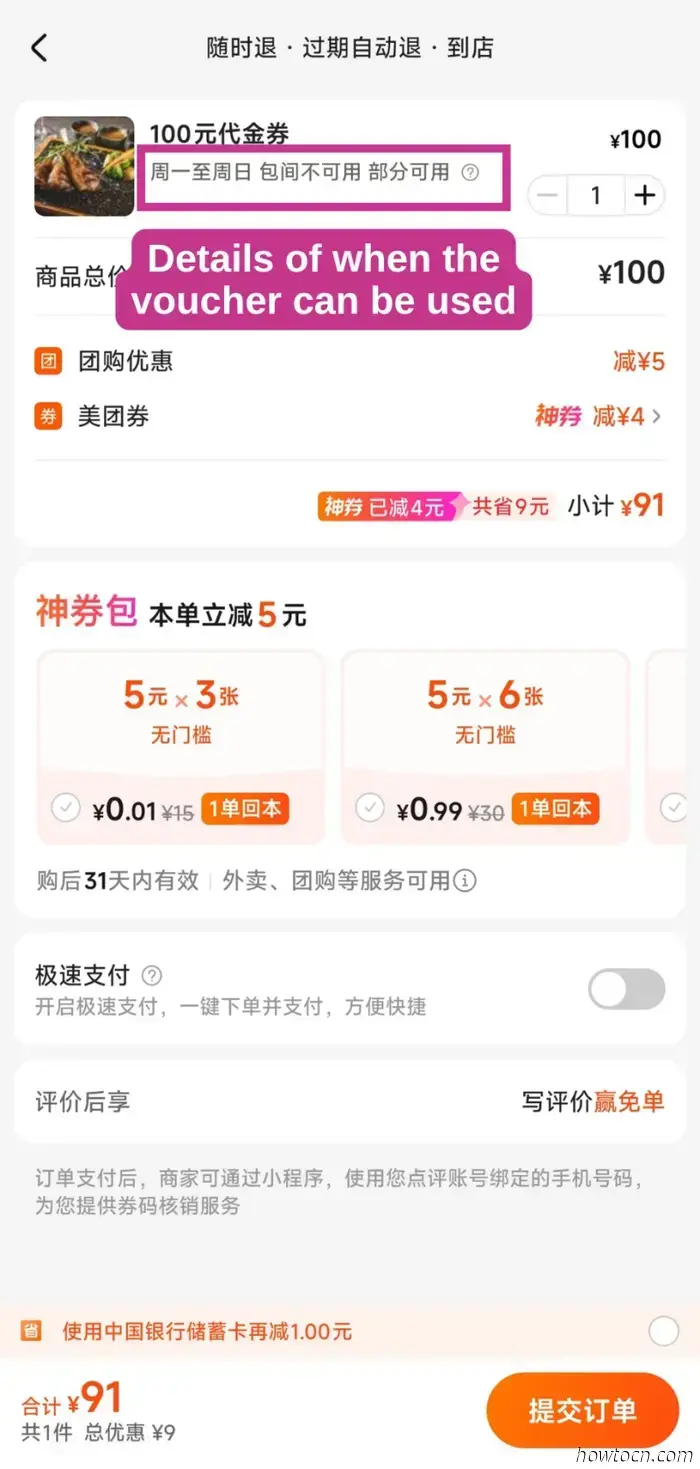700x1469 pixels.
Task: Open the info icon after 外卖、团购等服务可用
Action: pyautogui.click(x=465, y=881)
